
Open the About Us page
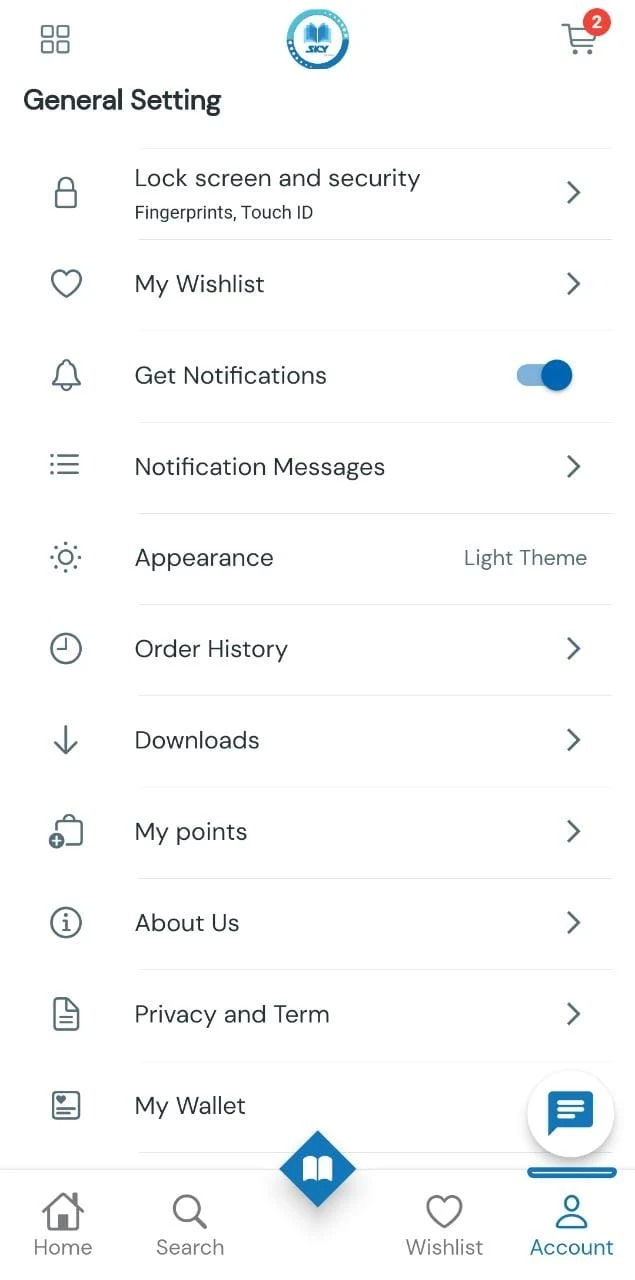330,923
